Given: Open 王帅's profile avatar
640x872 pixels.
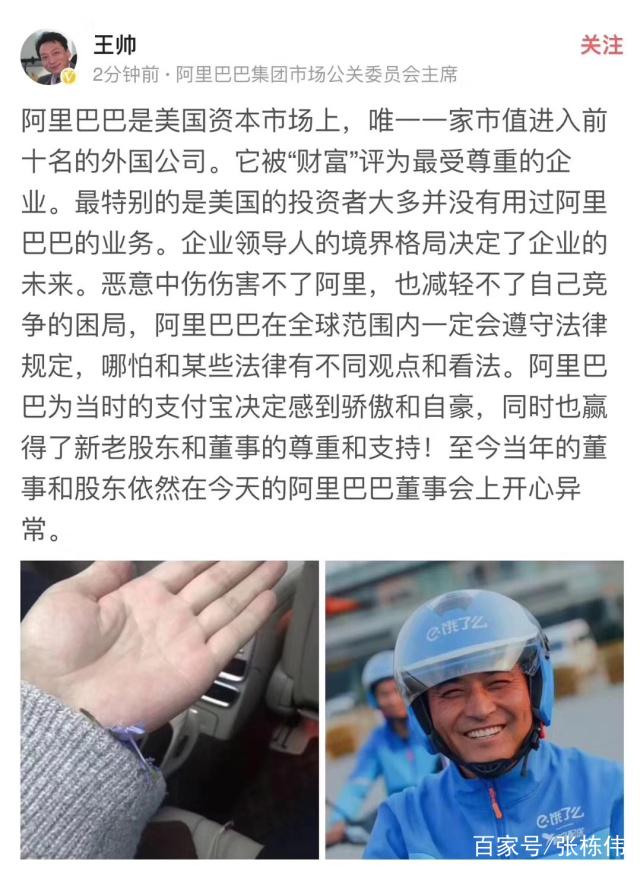Looking at the screenshot, I should pyautogui.click(x=48, y=56).
